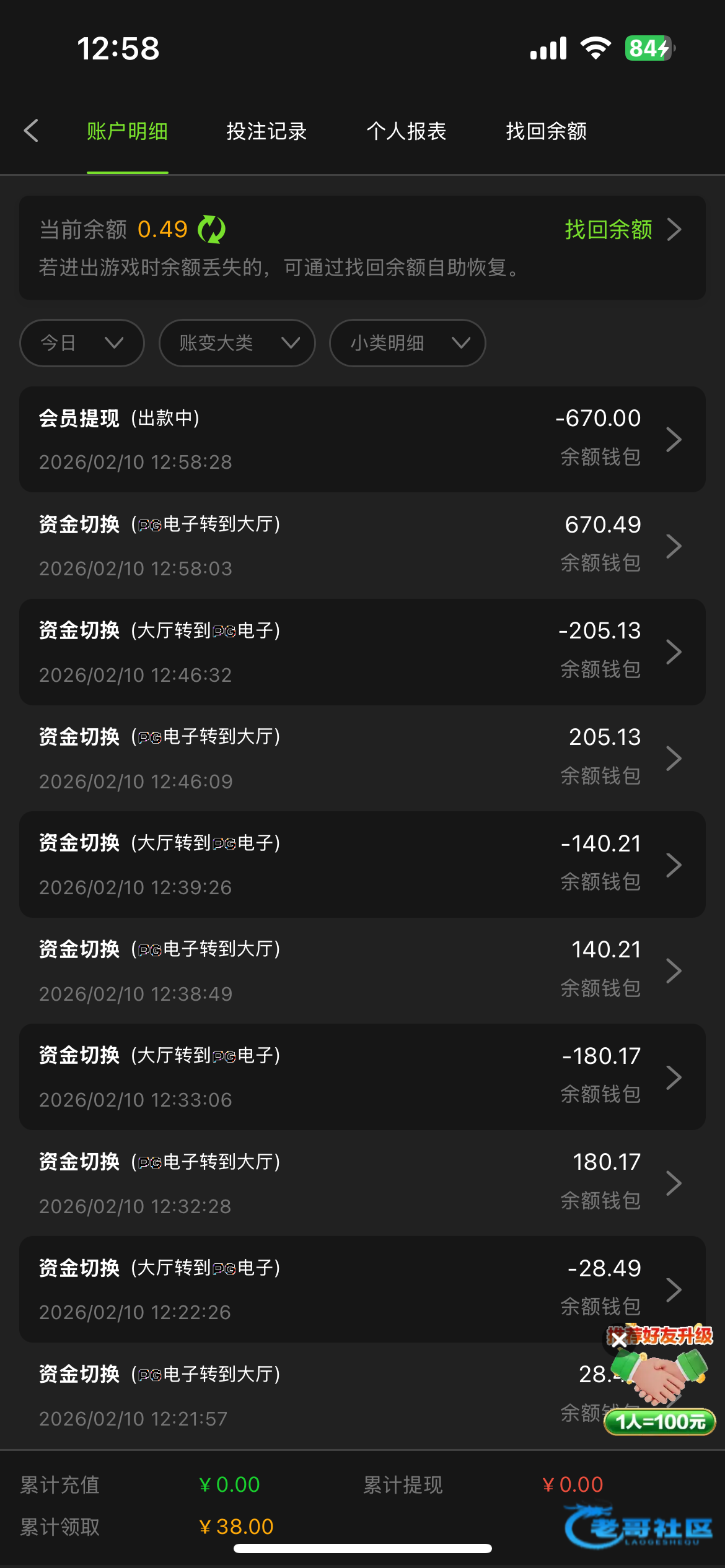
Task: Expand the 小类明细 filter dropdown
Action: 407,342
